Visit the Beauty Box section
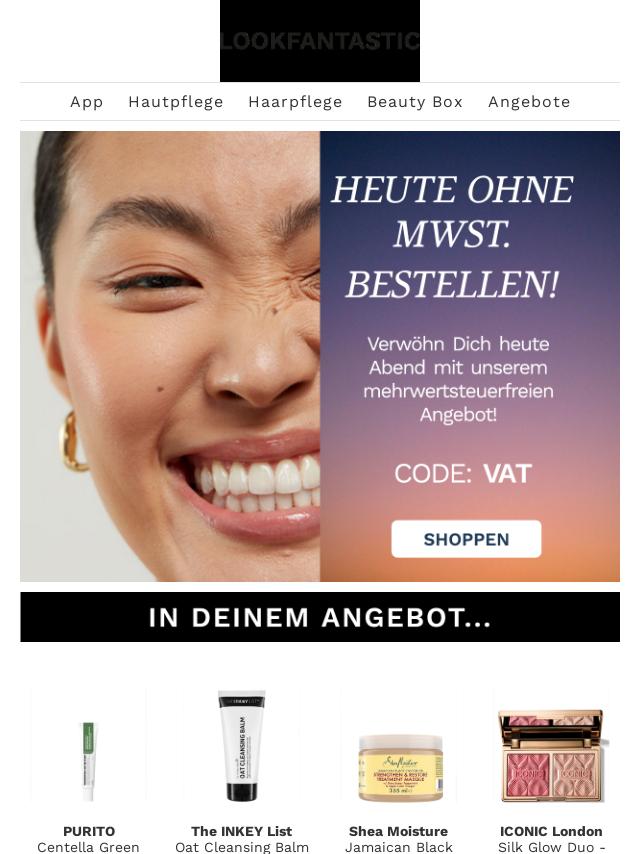Viewport: 640px width, 854px height. coord(415,102)
